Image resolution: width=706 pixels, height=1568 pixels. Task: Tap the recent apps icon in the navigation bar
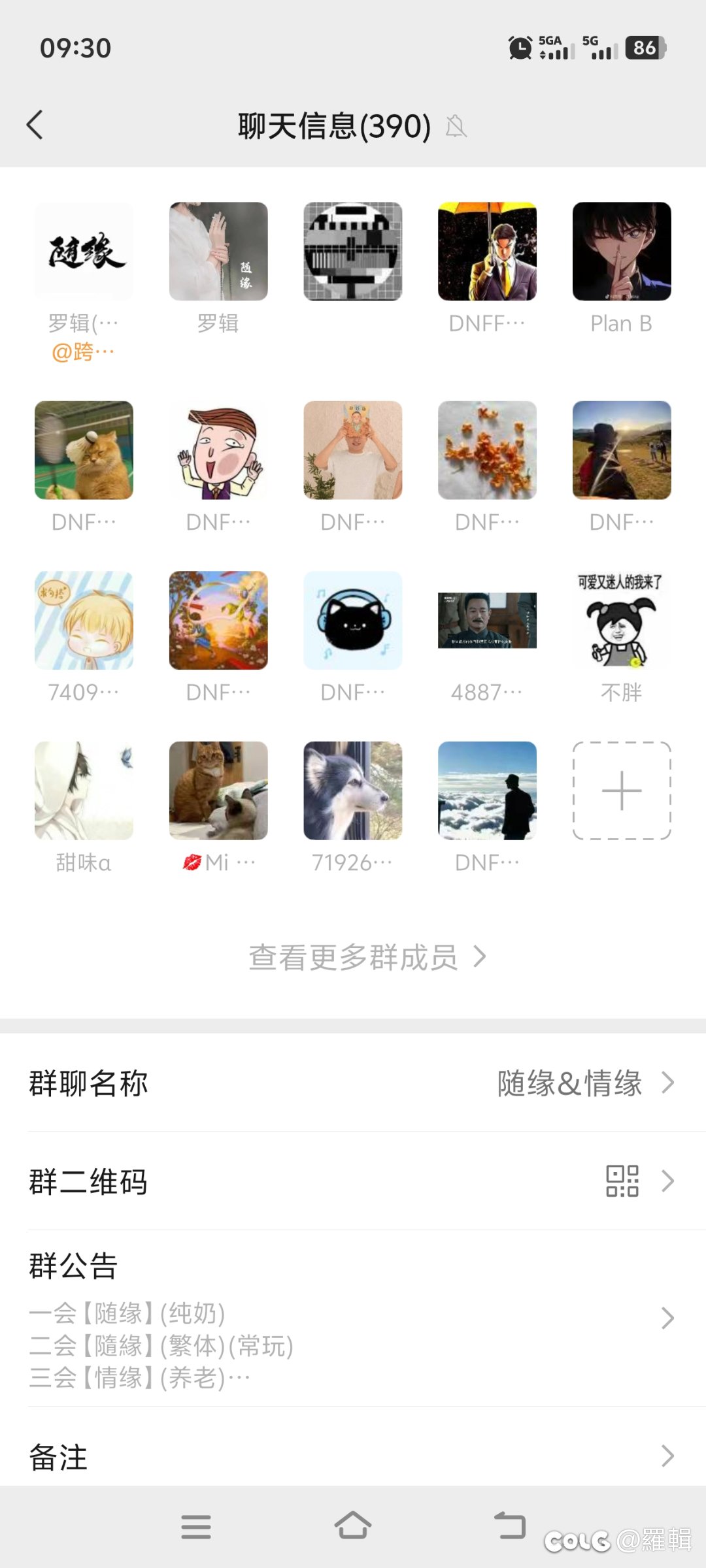196,1527
